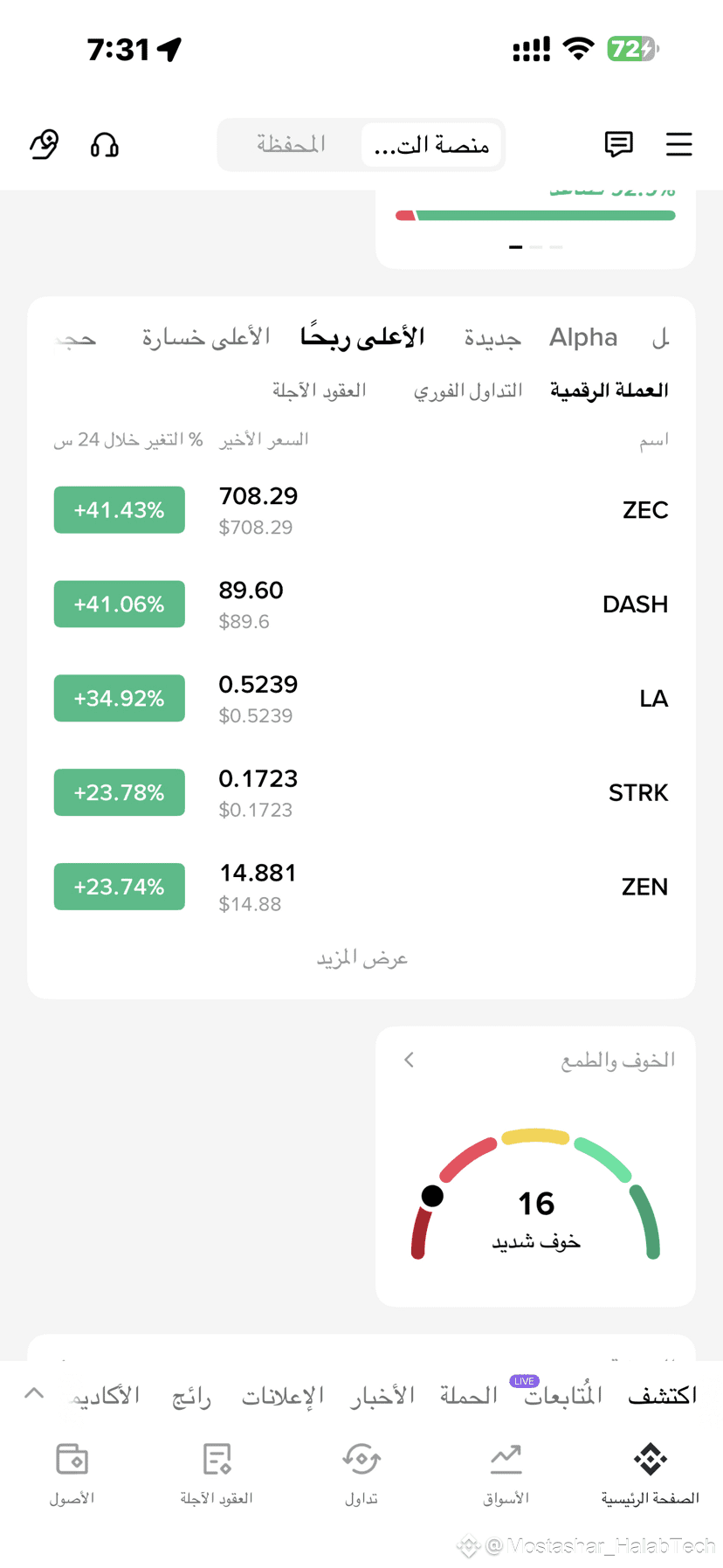Contact support via the headset icon
This screenshot has height=1568, width=723.
105,144
